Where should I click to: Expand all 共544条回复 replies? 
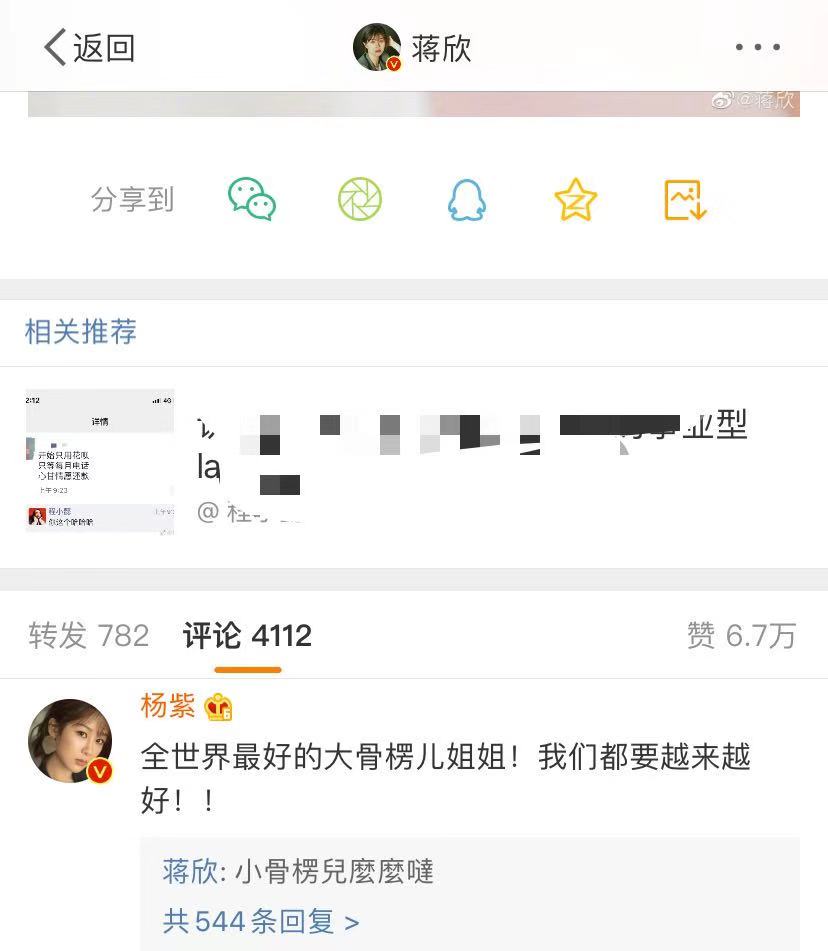click(x=260, y=920)
